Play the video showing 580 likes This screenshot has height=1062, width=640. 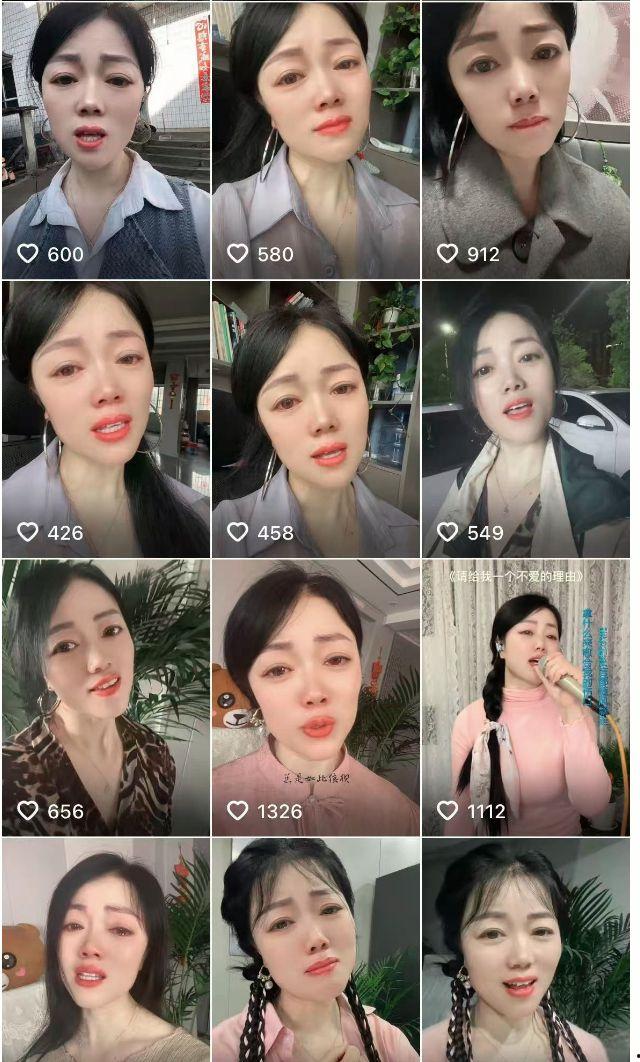coord(315,140)
